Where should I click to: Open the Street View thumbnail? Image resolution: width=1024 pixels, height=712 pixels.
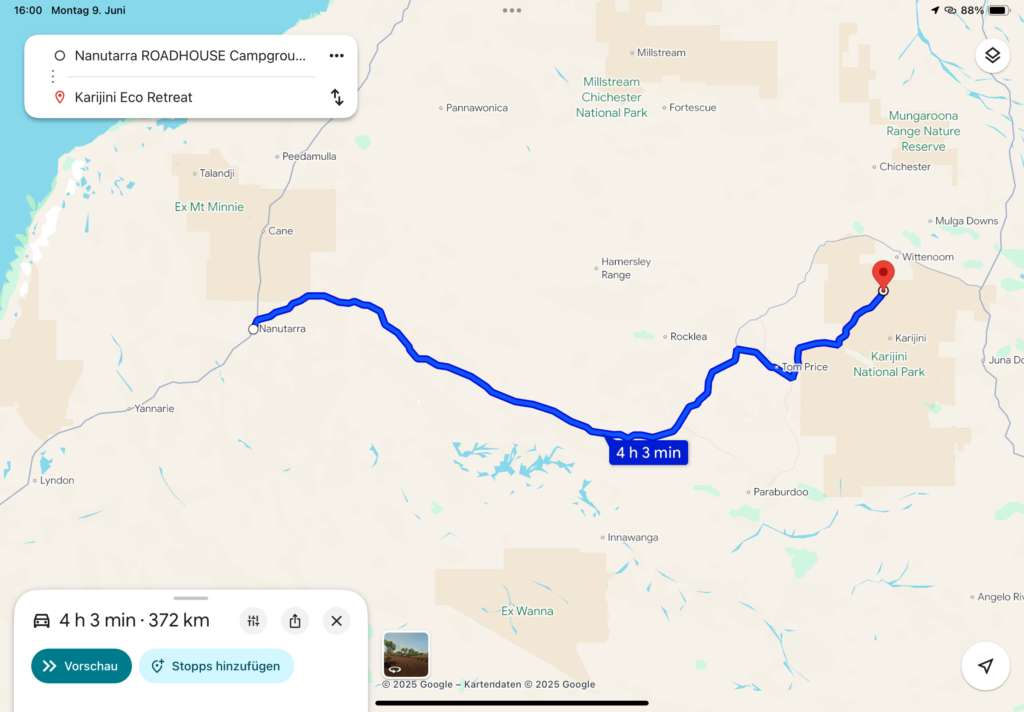pos(406,655)
